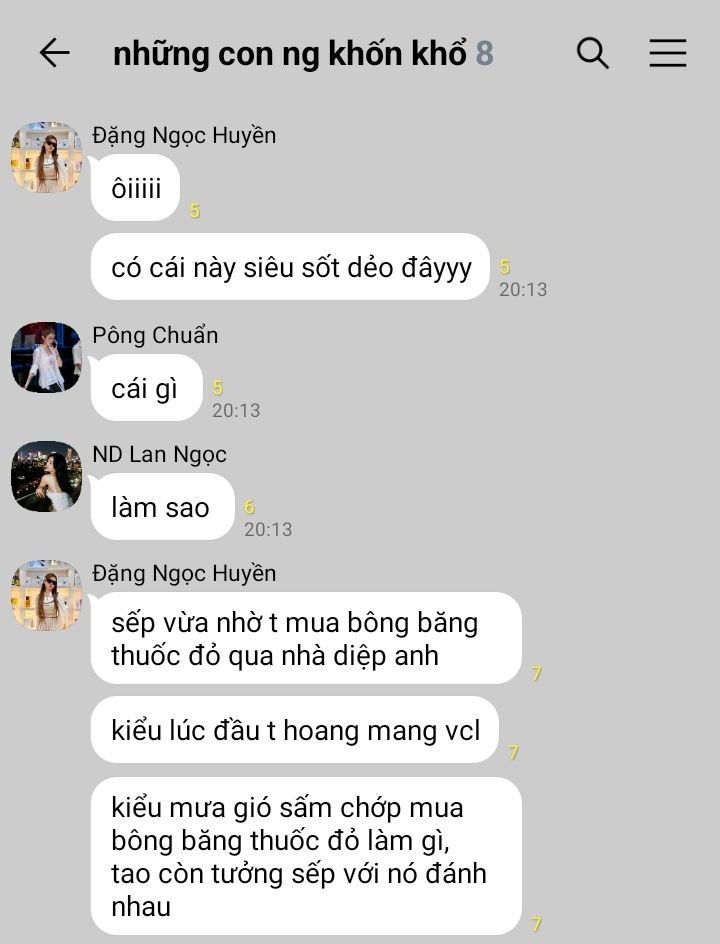This screenshot has height=944, width=720.
Task: View Pông Chuẩn's profile picture
Action: point(46,357)
